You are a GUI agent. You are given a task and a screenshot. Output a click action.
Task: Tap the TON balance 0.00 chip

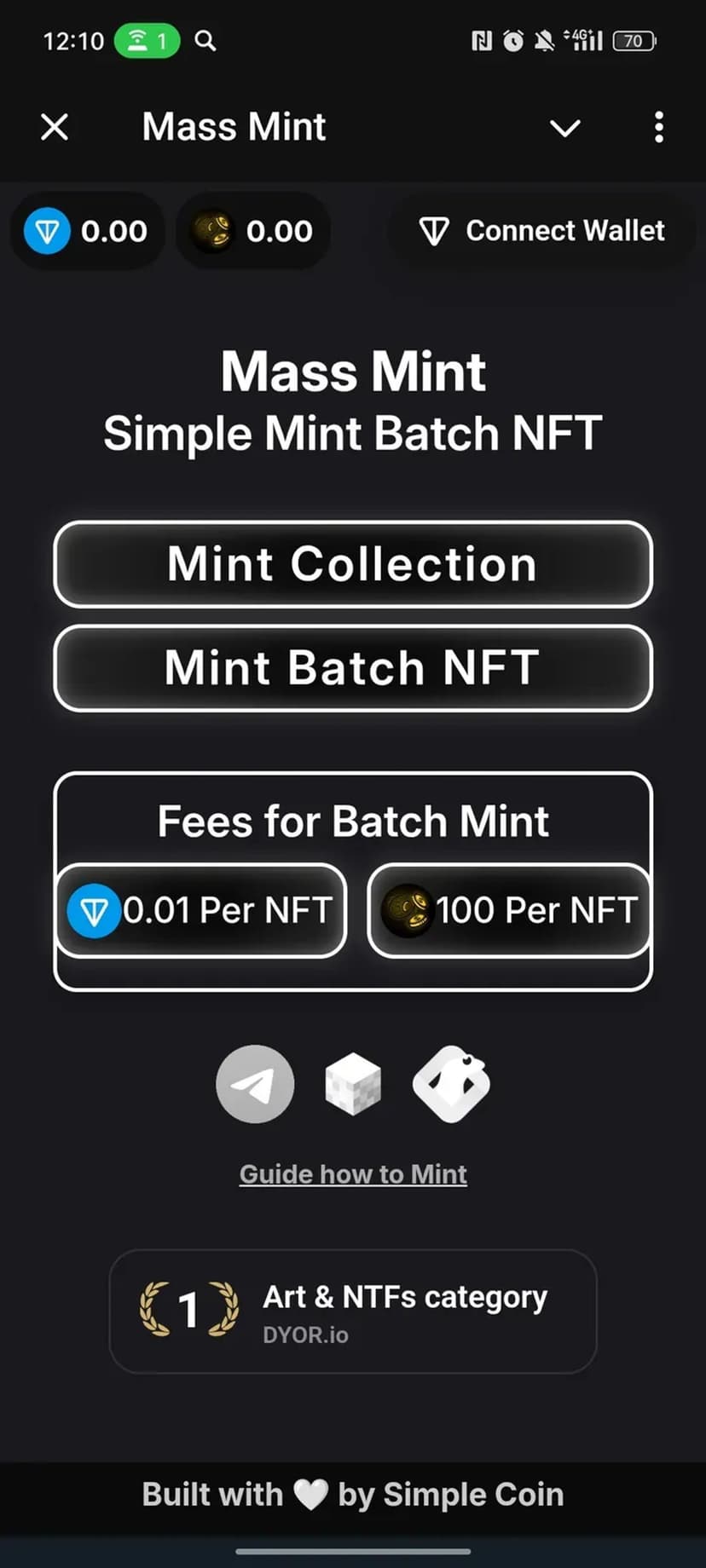(87, 231)
